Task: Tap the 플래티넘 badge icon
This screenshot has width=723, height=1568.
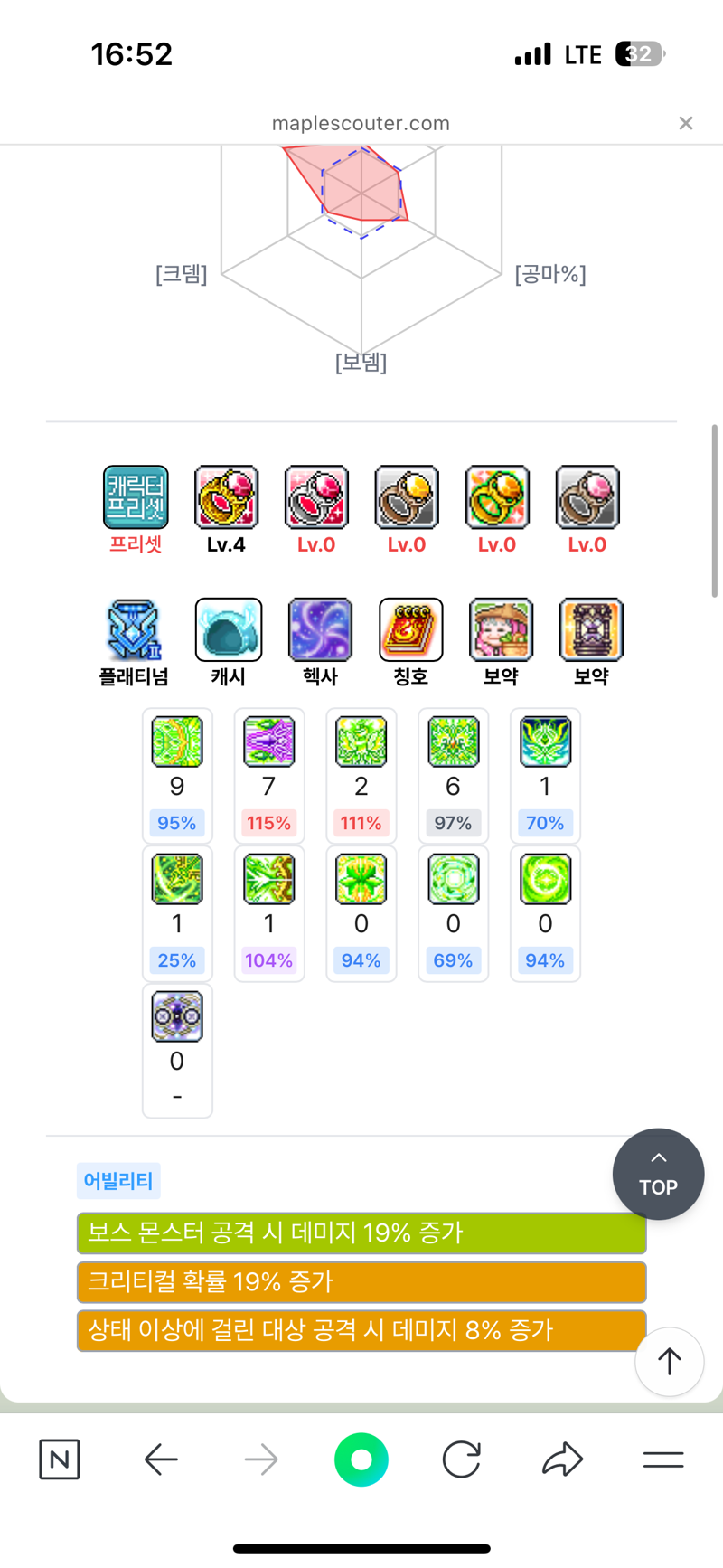Action: pyautogui.click(x=134, y=629)
